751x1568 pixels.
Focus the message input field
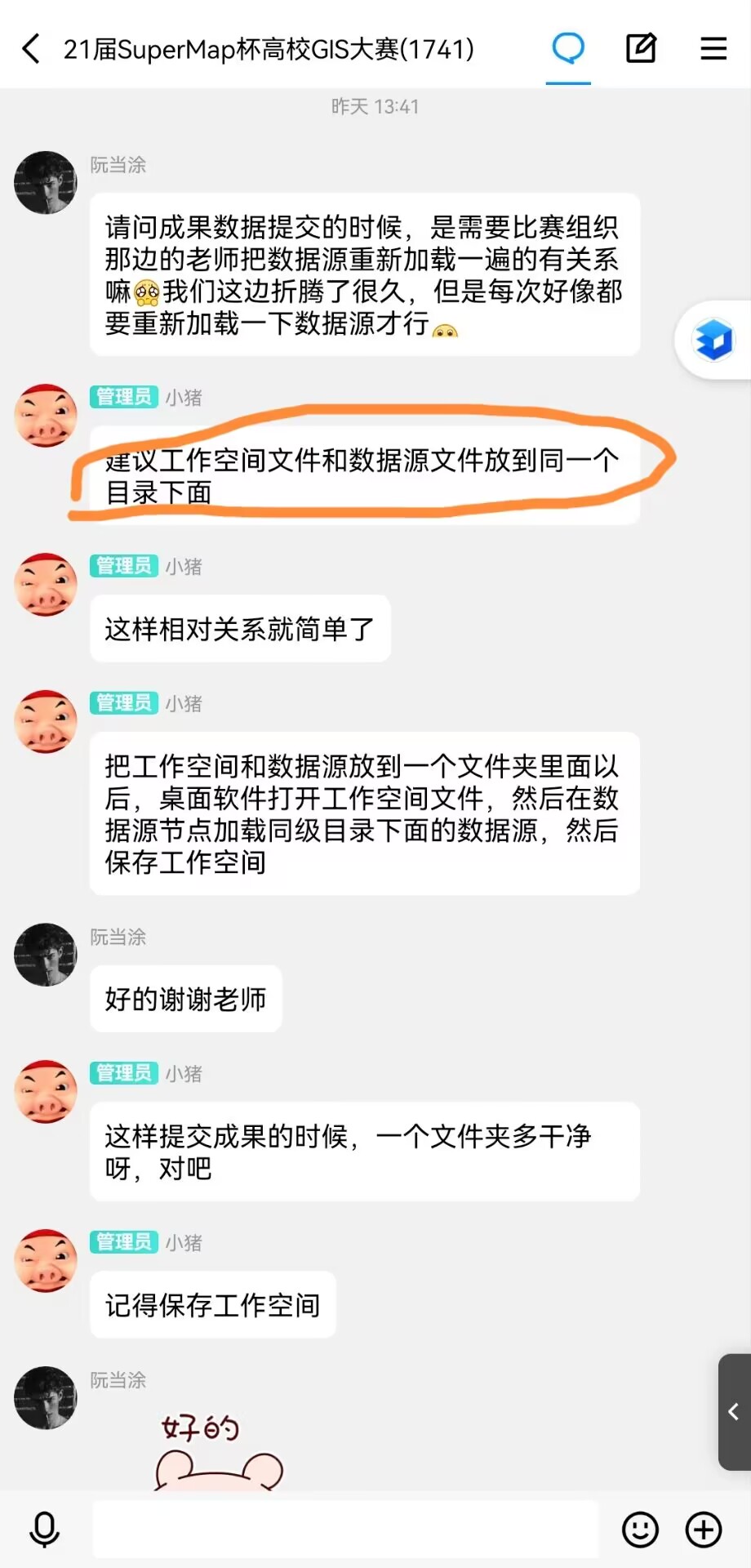tap(345, 1530)
